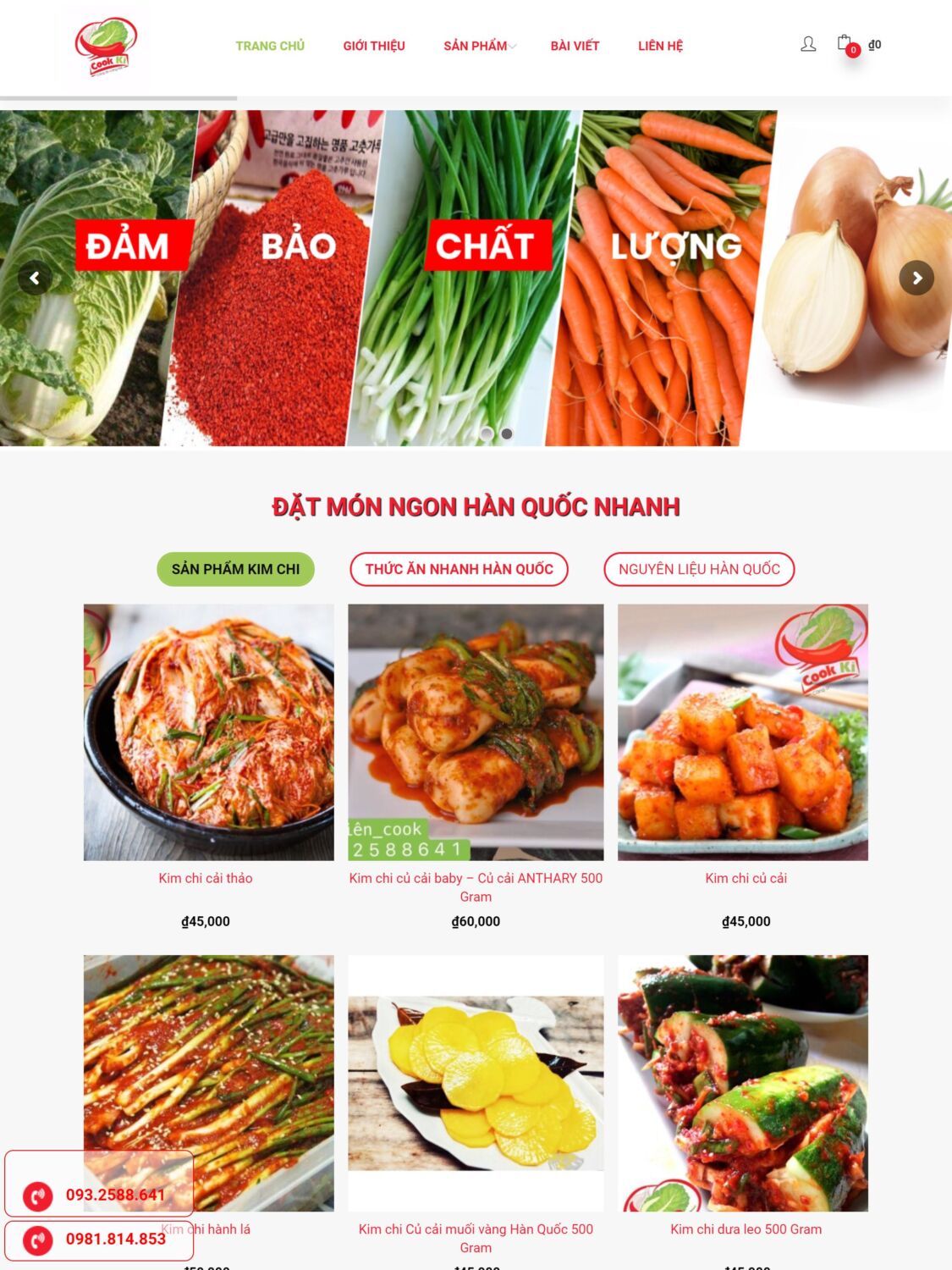The image size is (952, 1270).
Task: Open Giới thiệu page
Action: [373, 46]
